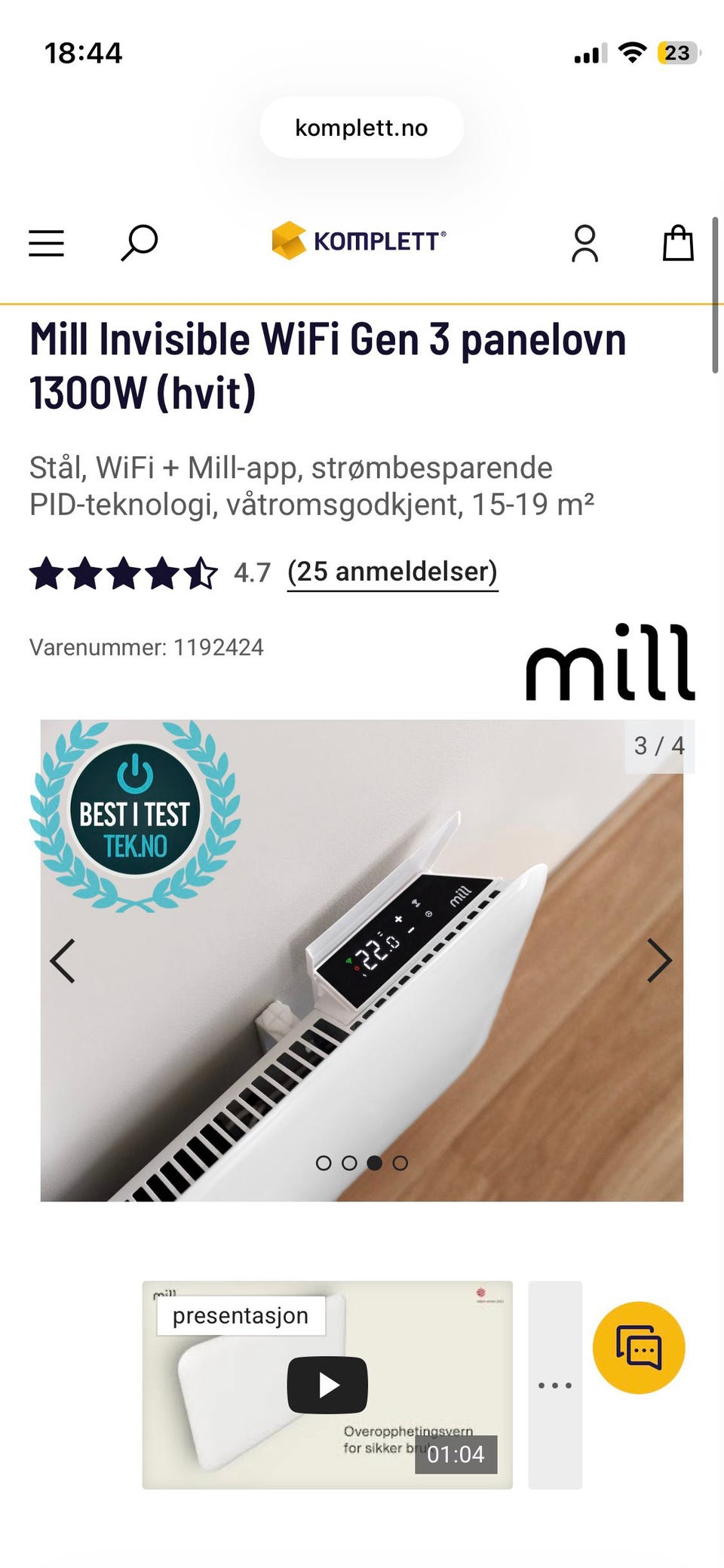
Task: Click the image counter showing 3 / 4
Action: coord(660,747)
